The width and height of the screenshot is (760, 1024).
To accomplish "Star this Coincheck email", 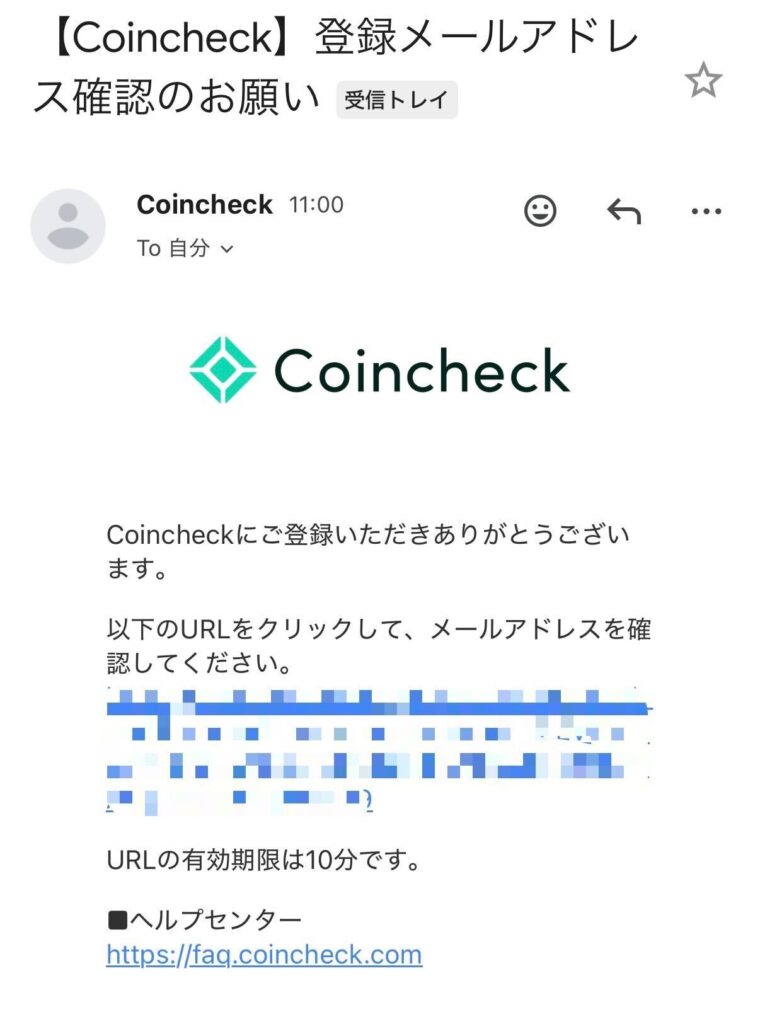I will point(703,81).
